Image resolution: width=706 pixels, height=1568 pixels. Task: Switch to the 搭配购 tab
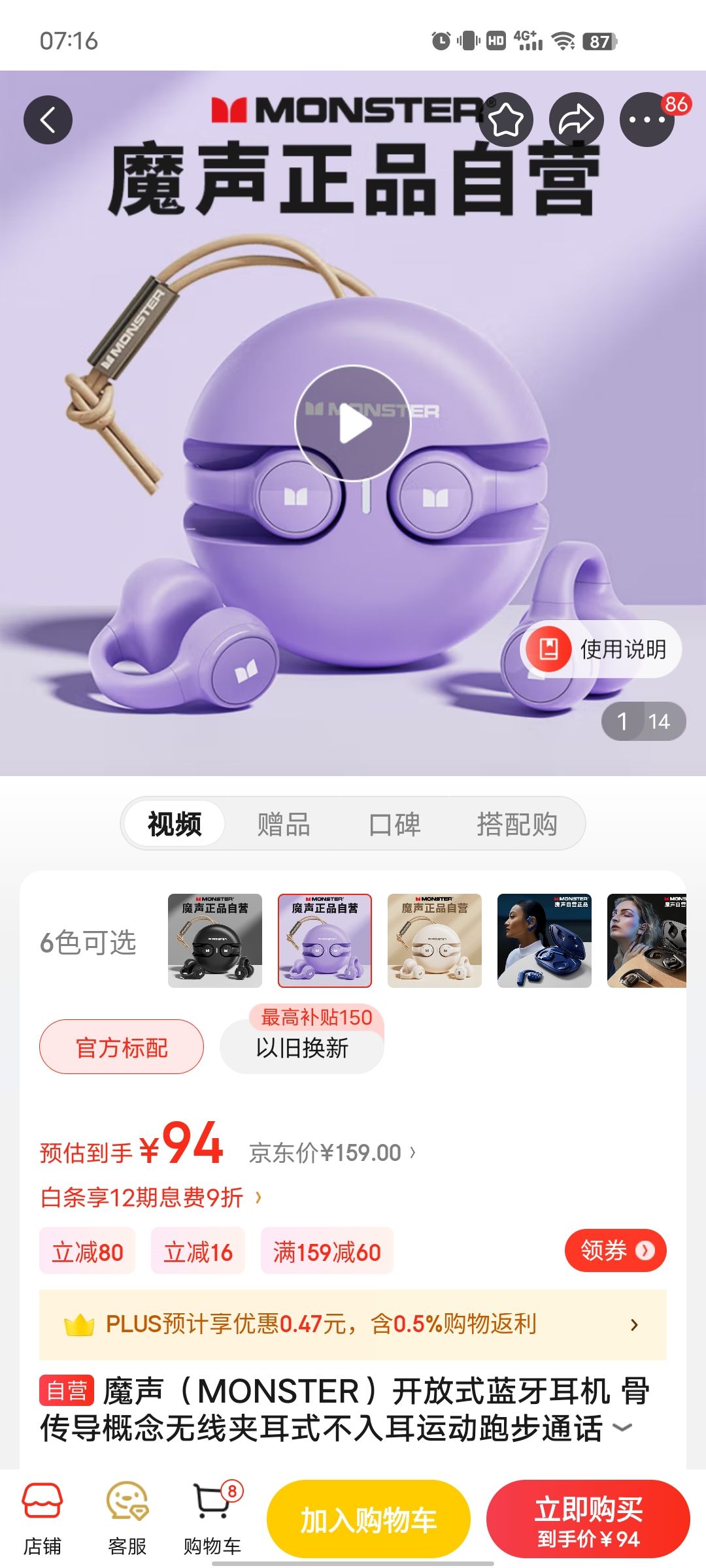click(x=516, y=824)
